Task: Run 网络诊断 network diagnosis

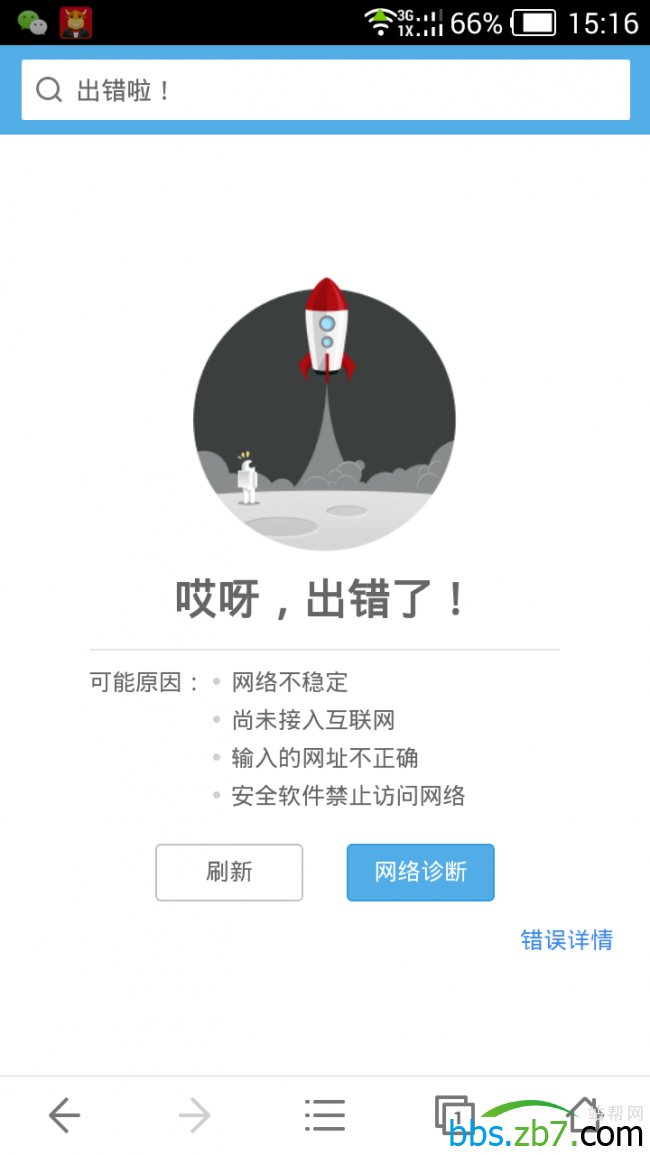Action: click(420, 872)
